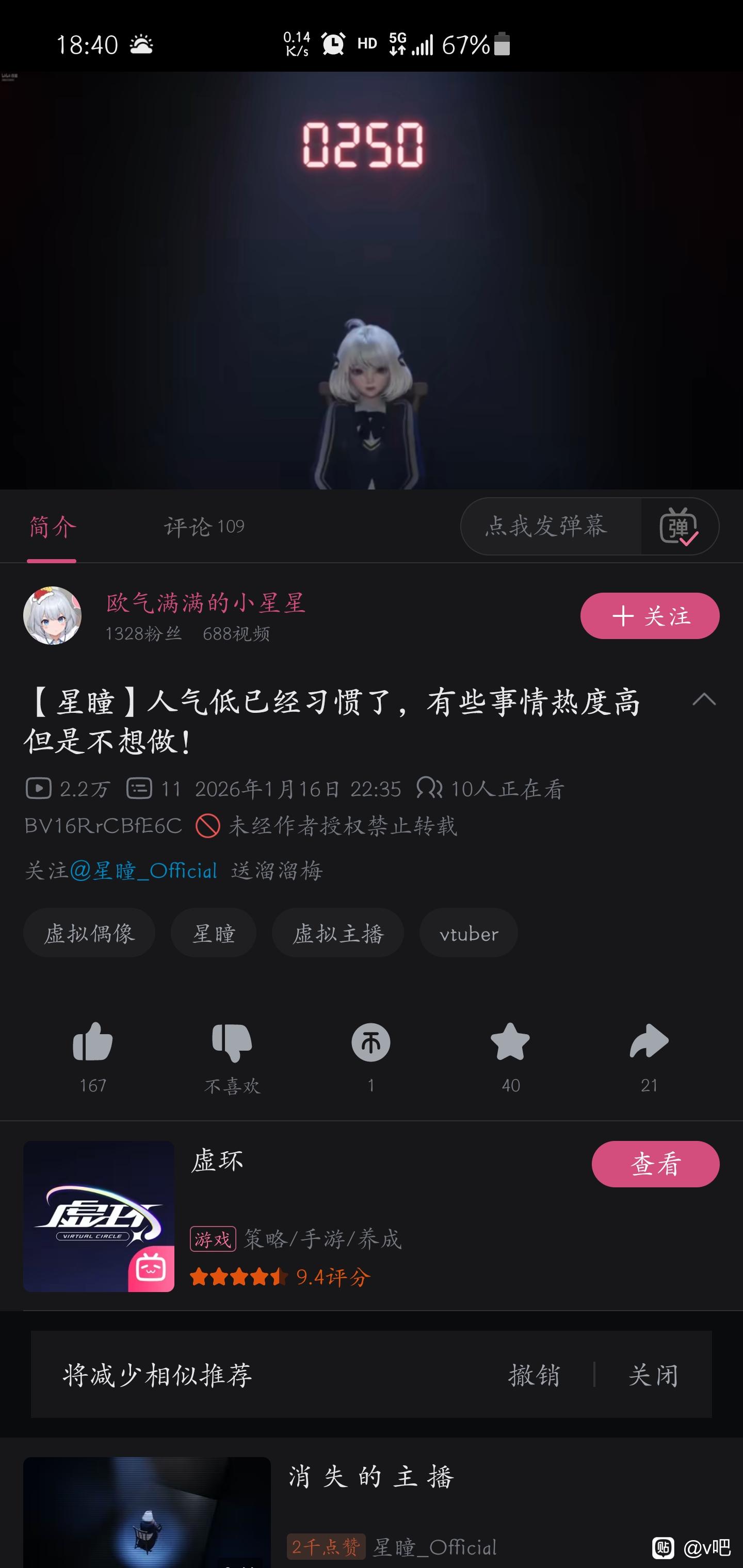Viewport: 743px width, 1568px height.
Task: Select the 简介 tab
Action: 53,527
